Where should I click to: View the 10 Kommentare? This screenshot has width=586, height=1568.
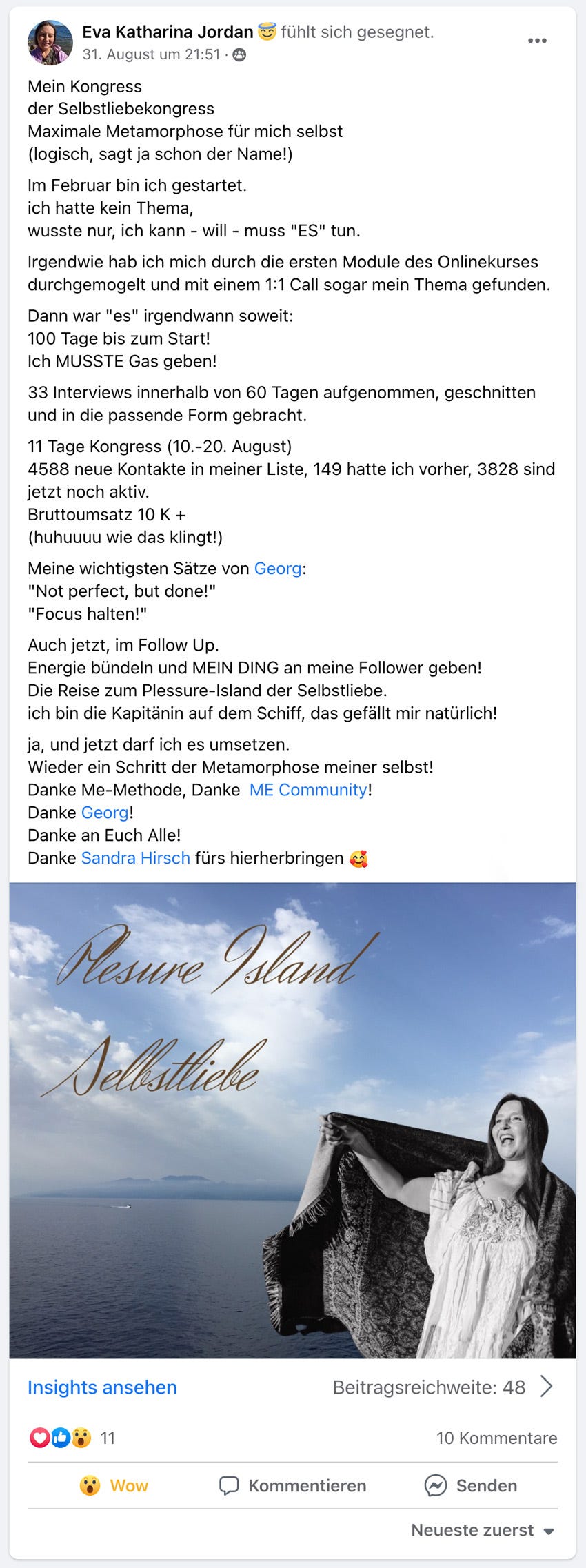tap(496, 1438)
